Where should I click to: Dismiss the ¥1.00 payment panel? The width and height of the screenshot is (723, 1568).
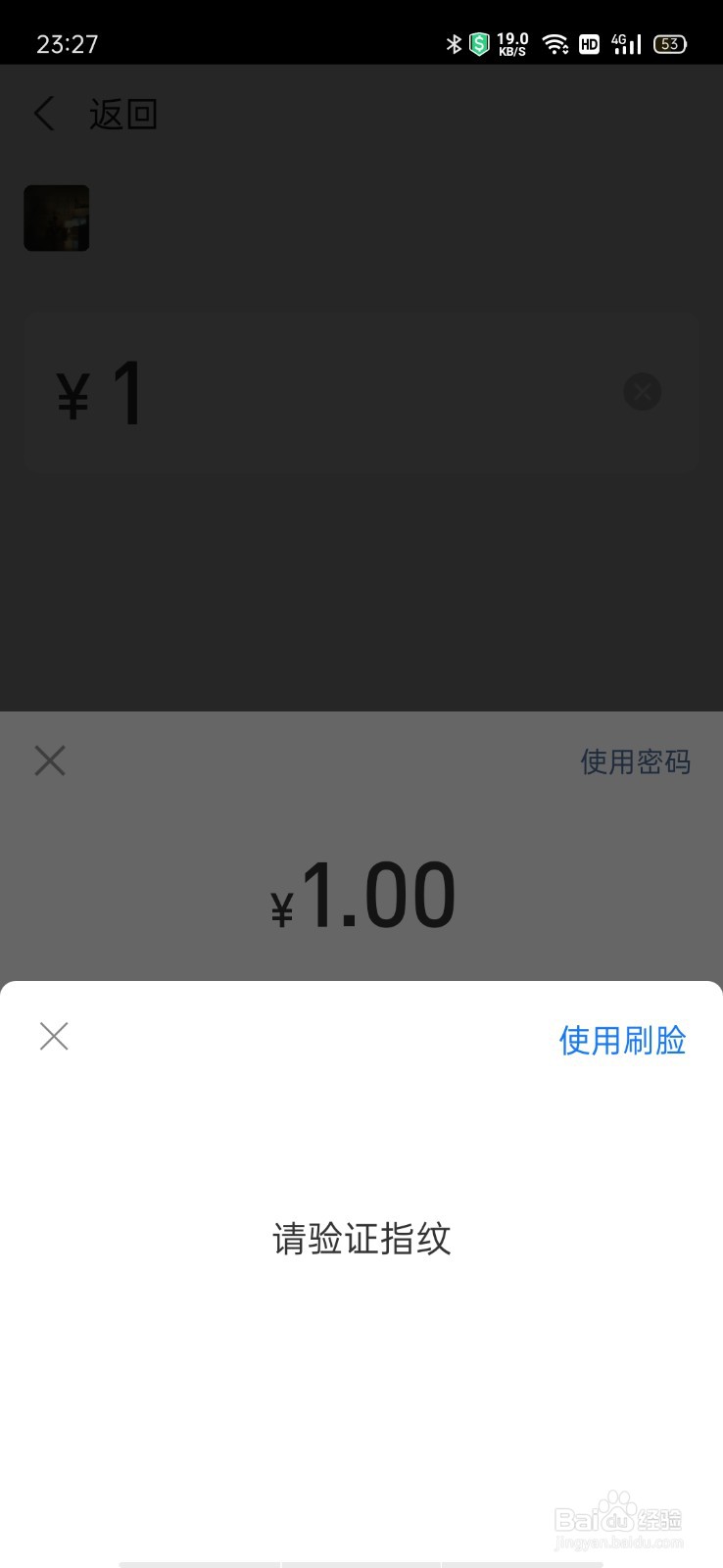[49, 760]
